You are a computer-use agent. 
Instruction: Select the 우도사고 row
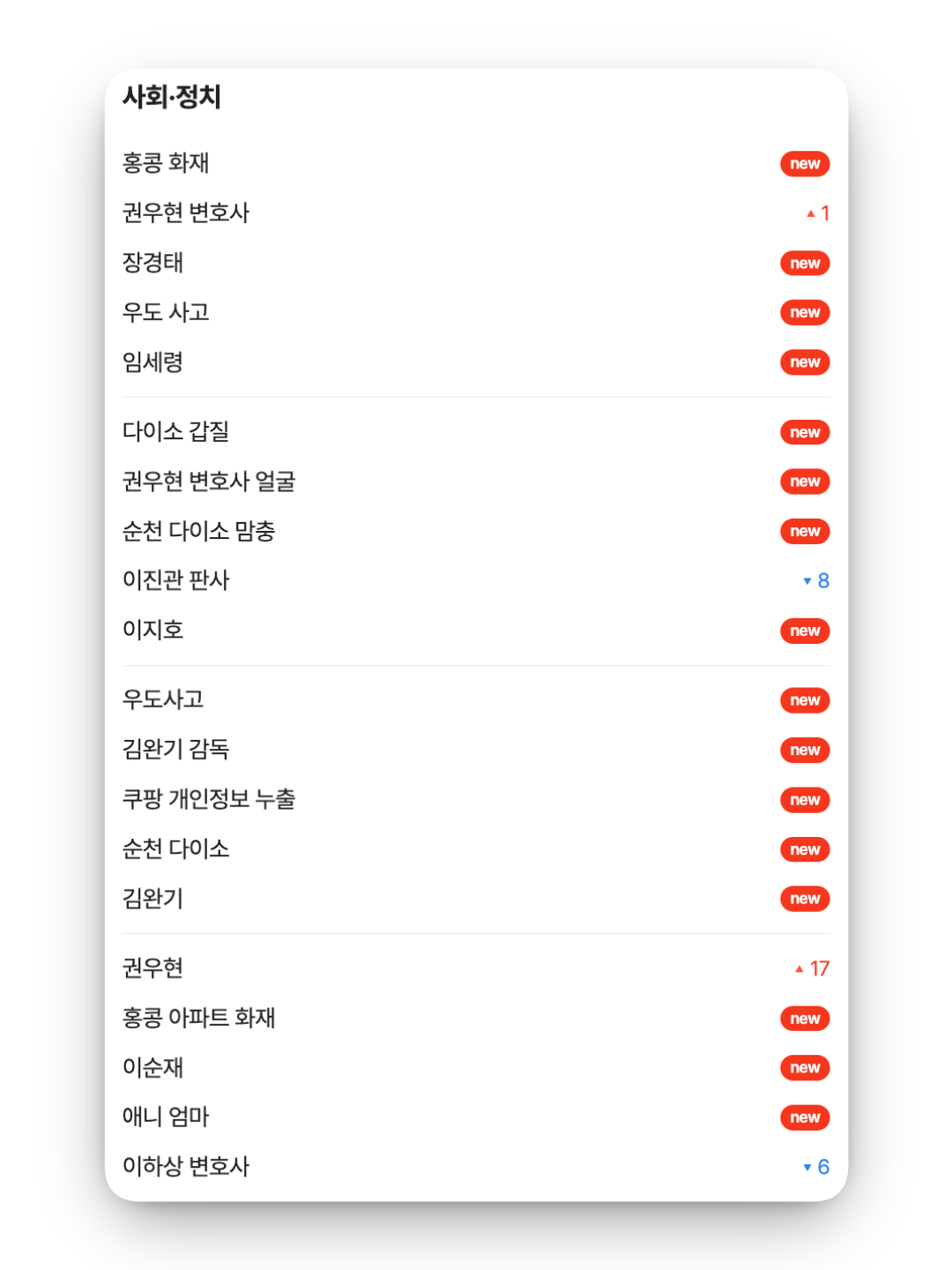click(x=163, y=699)
